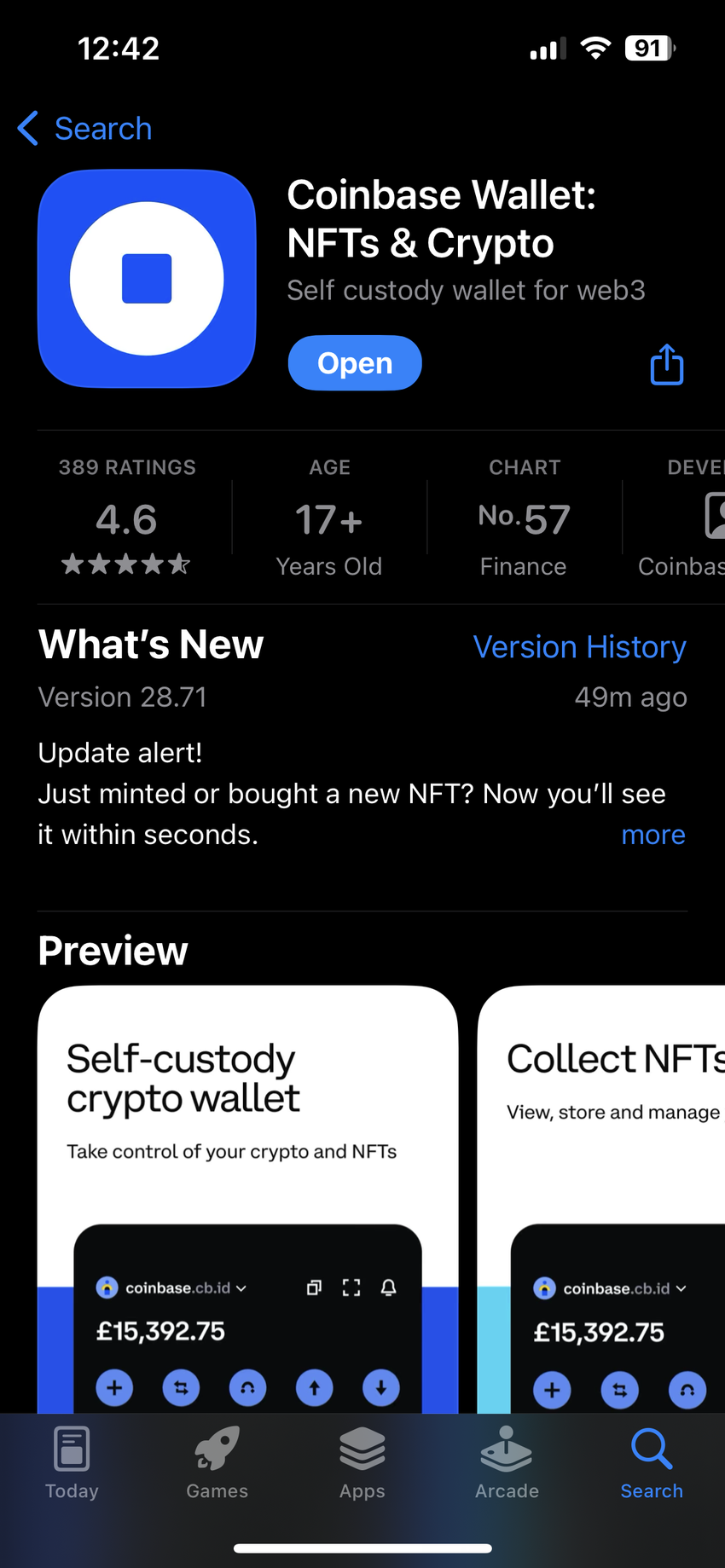Switch to the Apps tab
The width and height of the screenshot is (725, 1568).
click(362, 1462)
